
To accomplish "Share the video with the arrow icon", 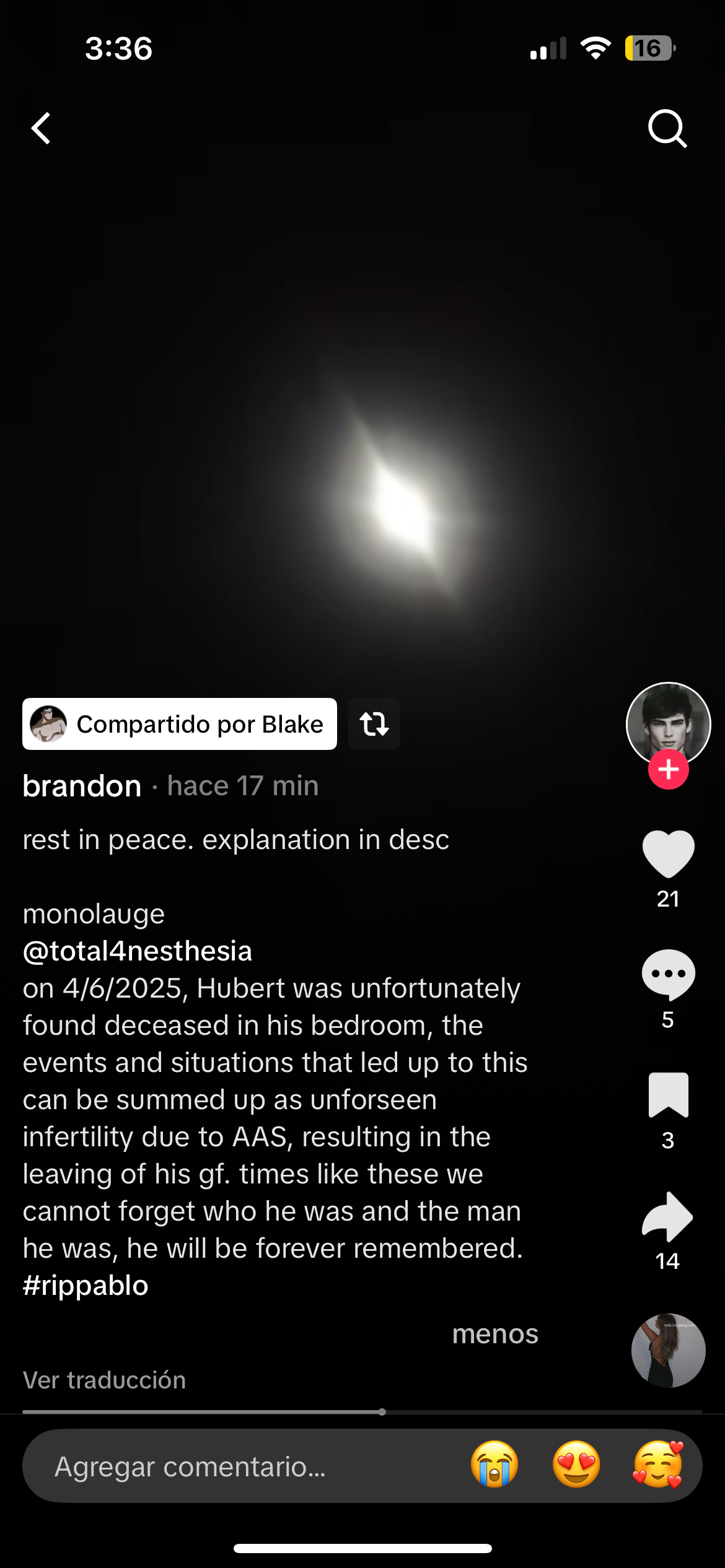I will pos(668,1216).
